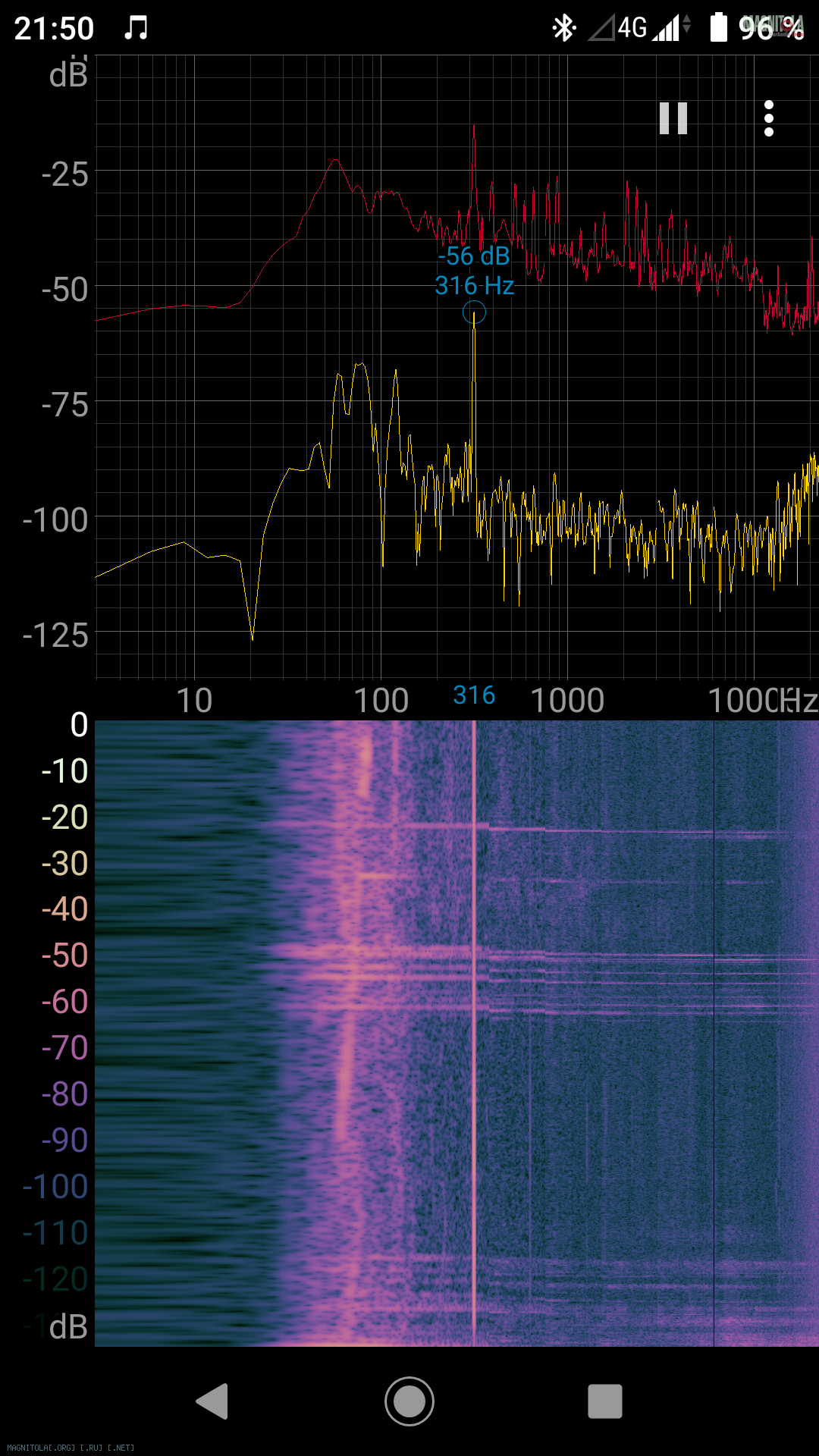Screen dimensions: 819x1456
Task: Pause the live spectrum analysis
Action: coord(673,118)
